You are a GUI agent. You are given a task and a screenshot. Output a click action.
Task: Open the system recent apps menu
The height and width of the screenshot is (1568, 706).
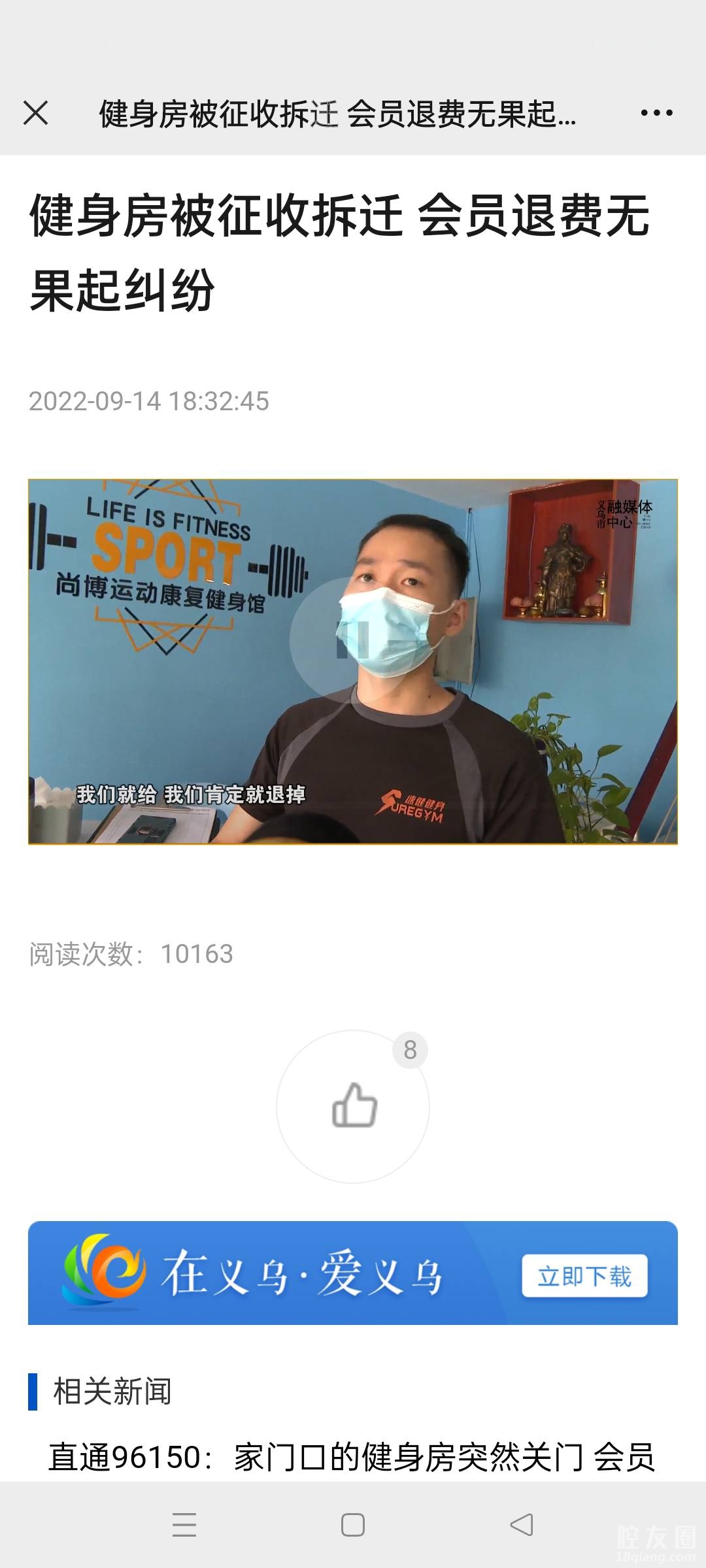tap(184, 1526)
